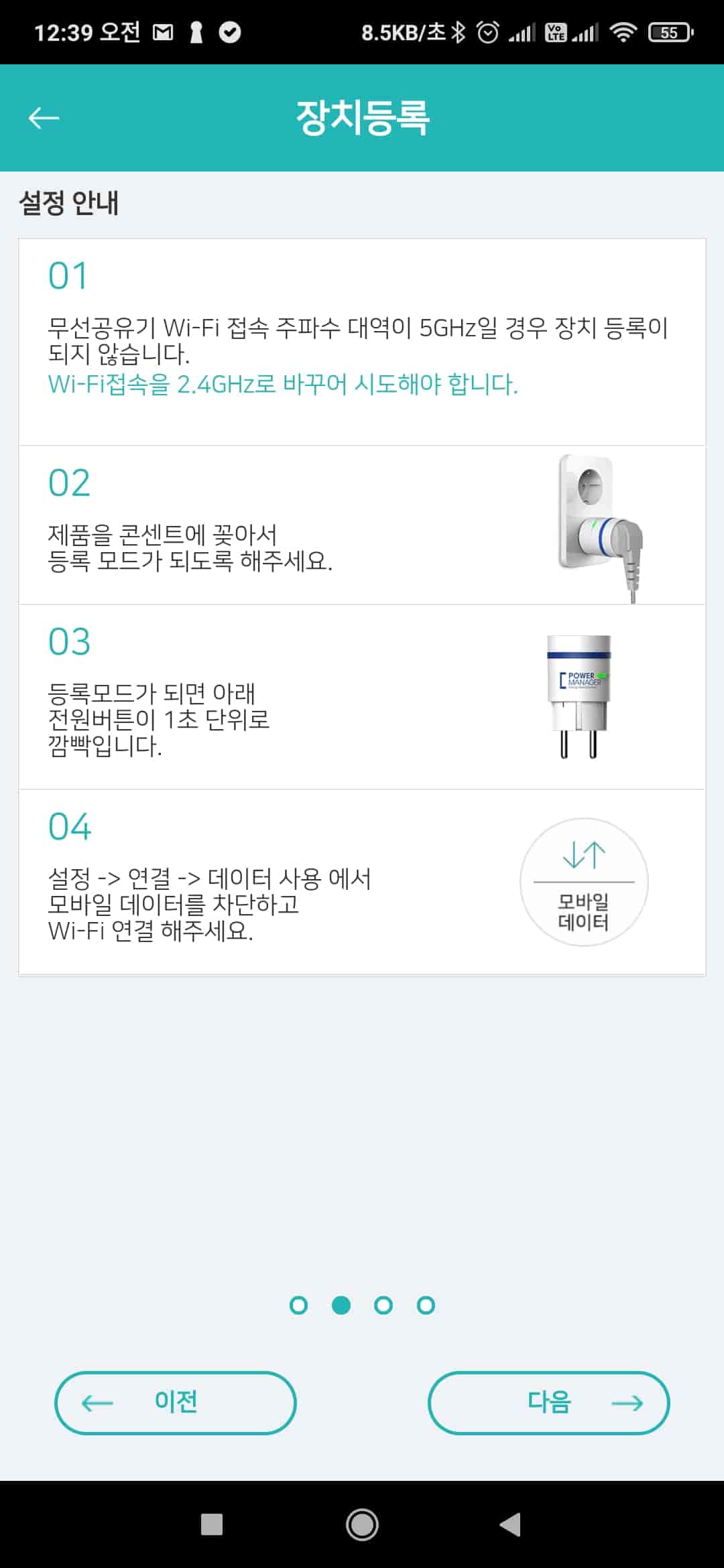The width and height of the screenshot is (724, 1568).
Task: Select the third page indicator dot
Action: [x=382, y=1305]
